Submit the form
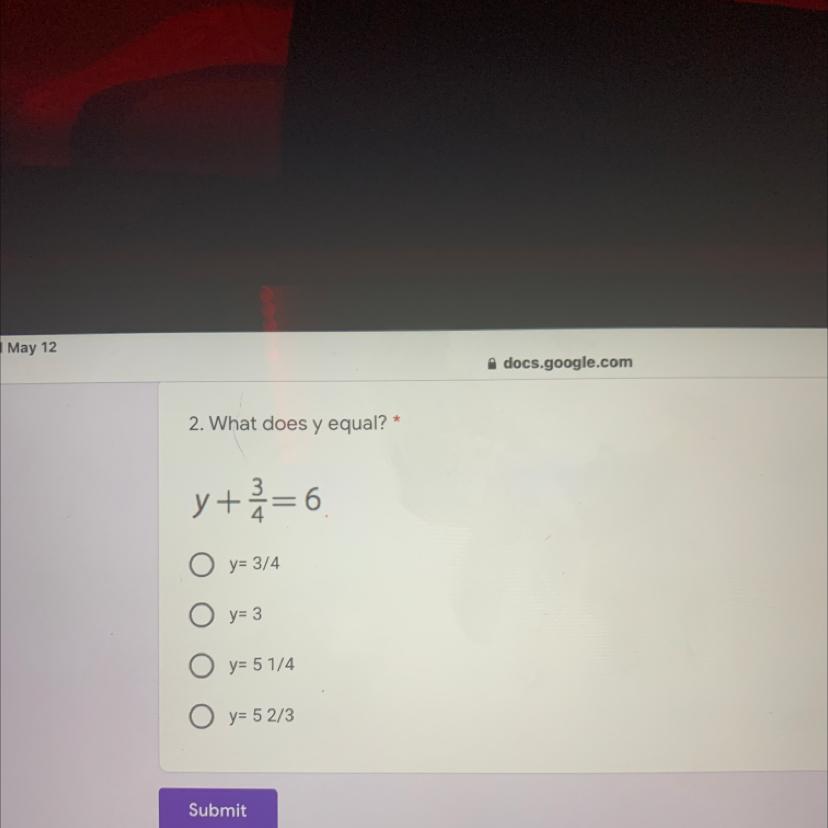Image resolution: width=828 pixels, height=828 pixels. [x=218, y=809]
